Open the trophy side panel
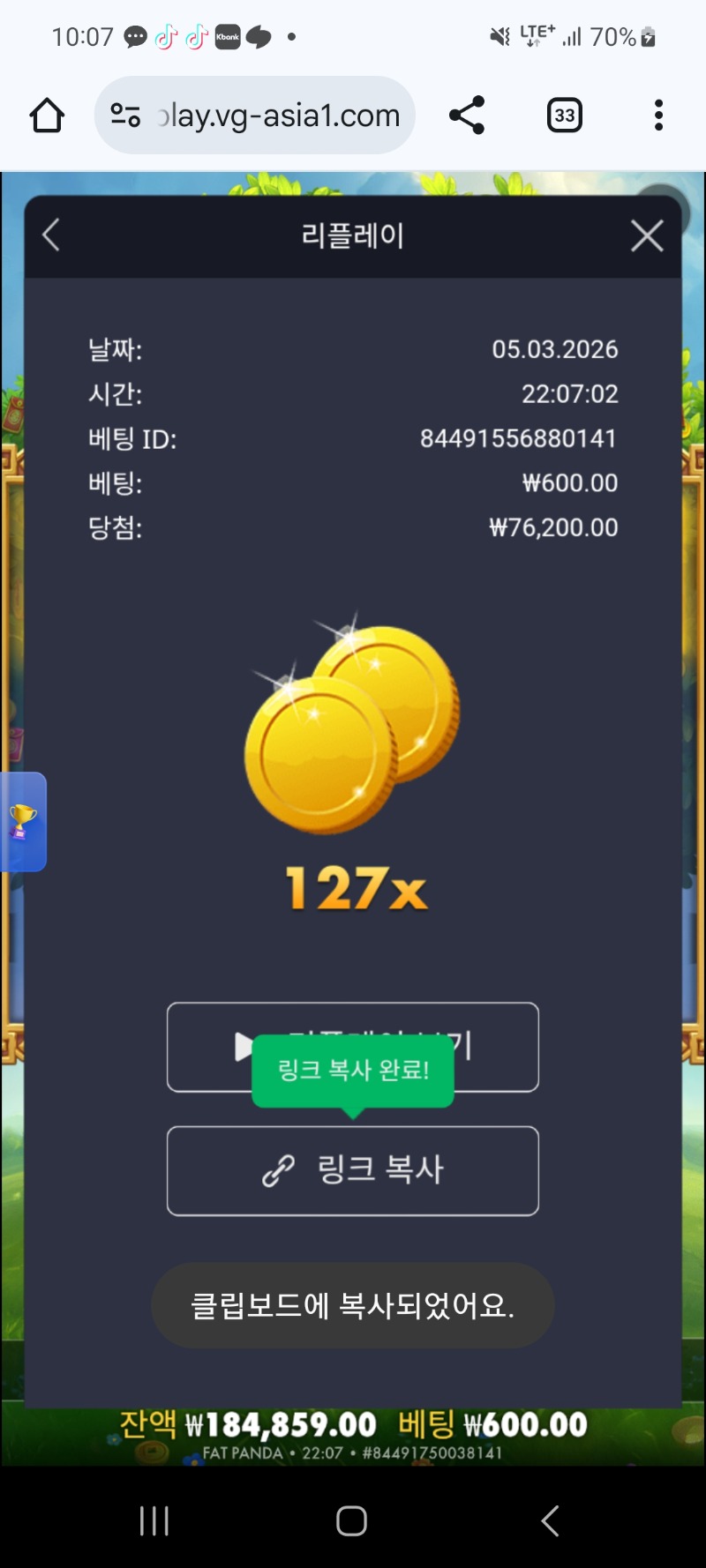Viewport: 706px width, 1568px height. click(23, 821)
